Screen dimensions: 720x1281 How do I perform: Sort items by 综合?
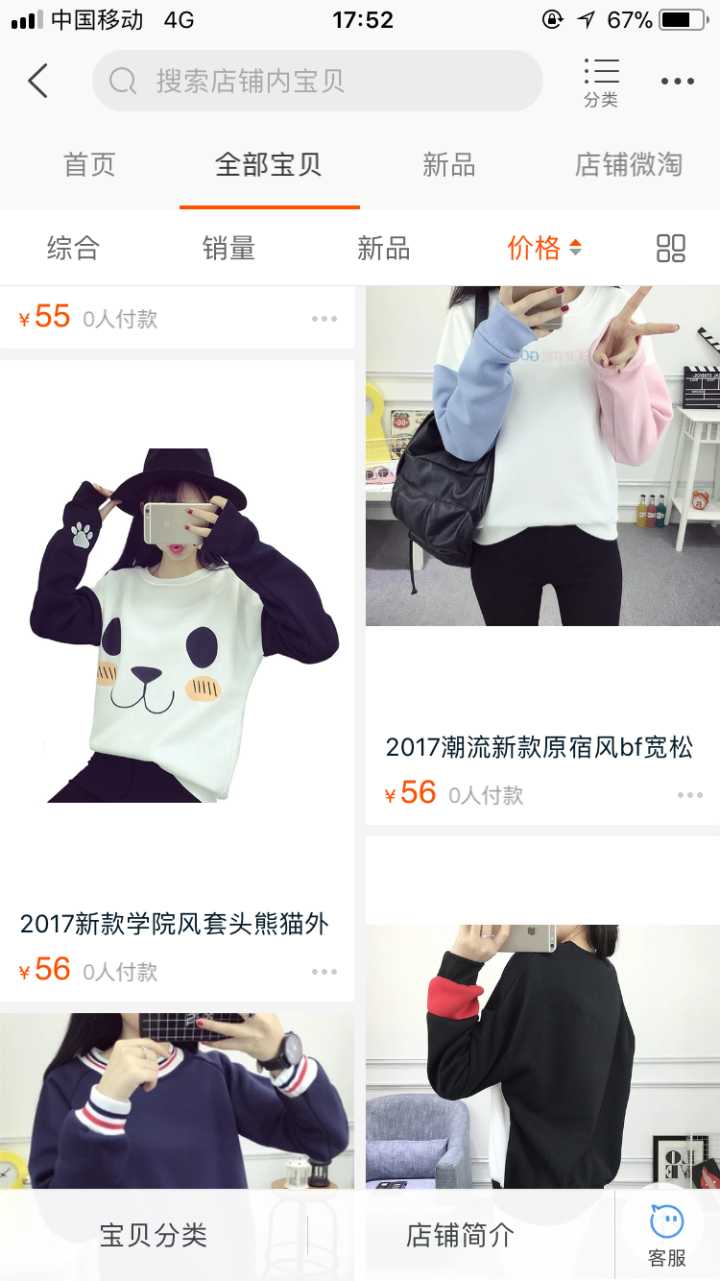73,248
